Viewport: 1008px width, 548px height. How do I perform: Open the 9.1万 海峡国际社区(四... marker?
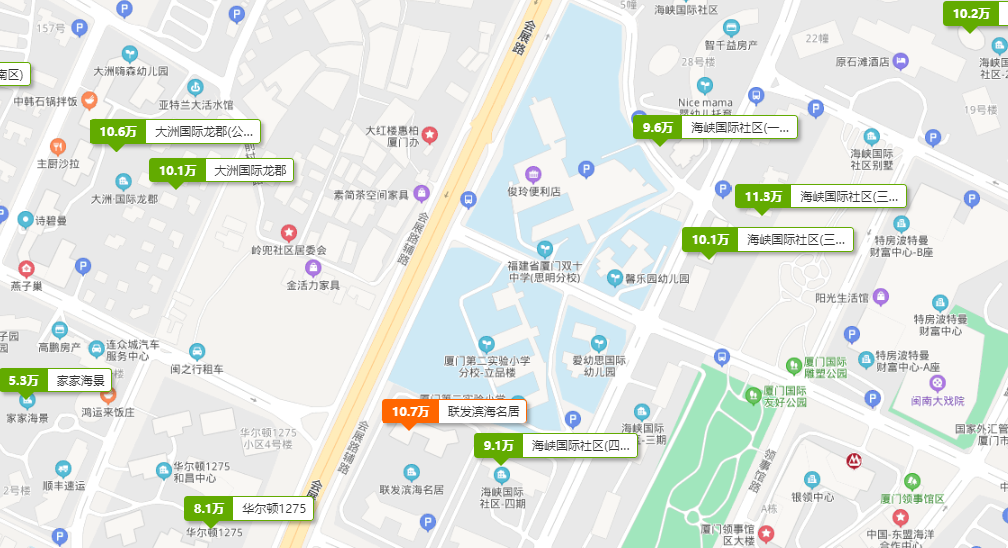[555, 445]
